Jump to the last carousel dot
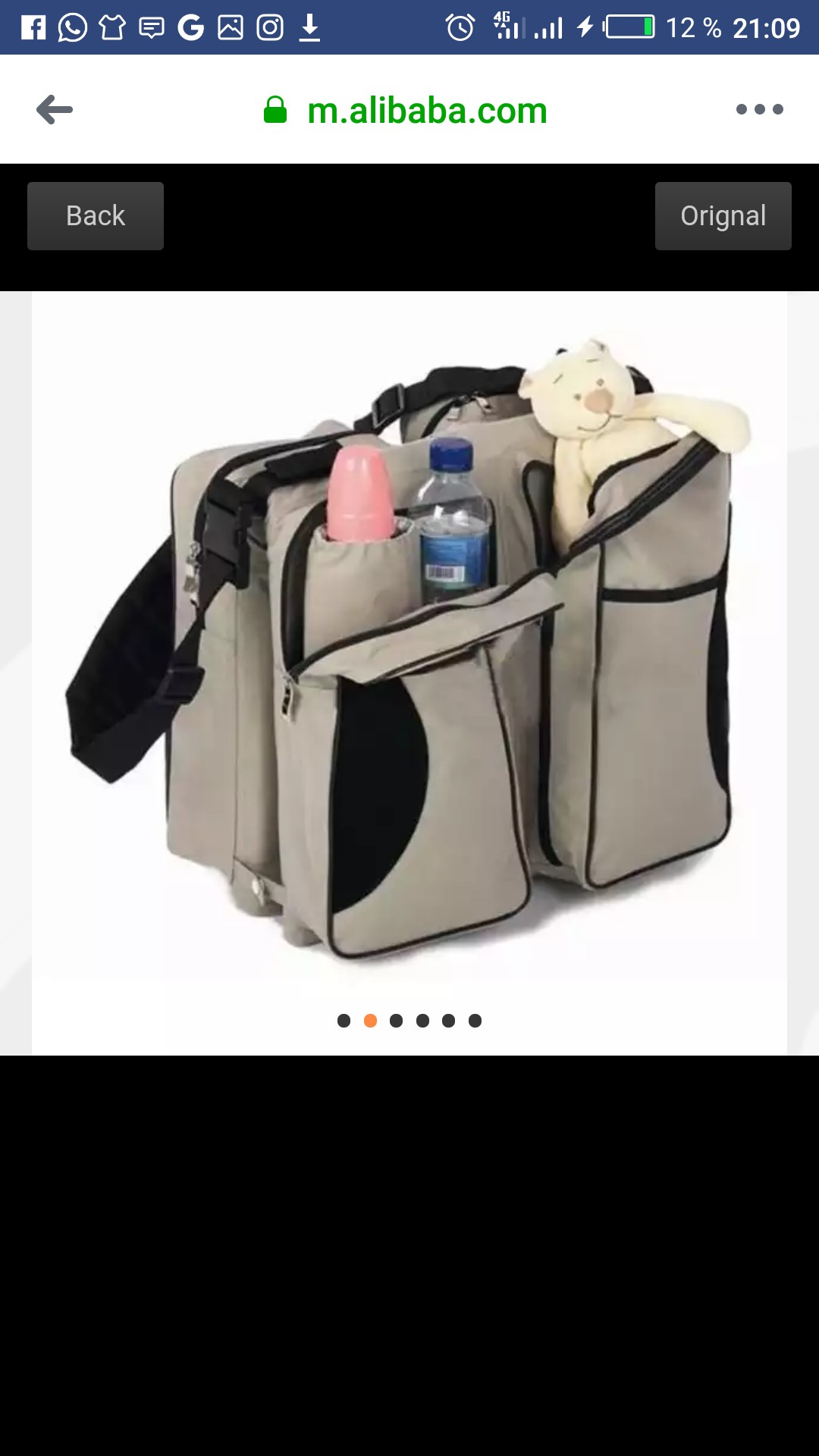This screenshot has width=819, height=1456. pos(475,1021)
